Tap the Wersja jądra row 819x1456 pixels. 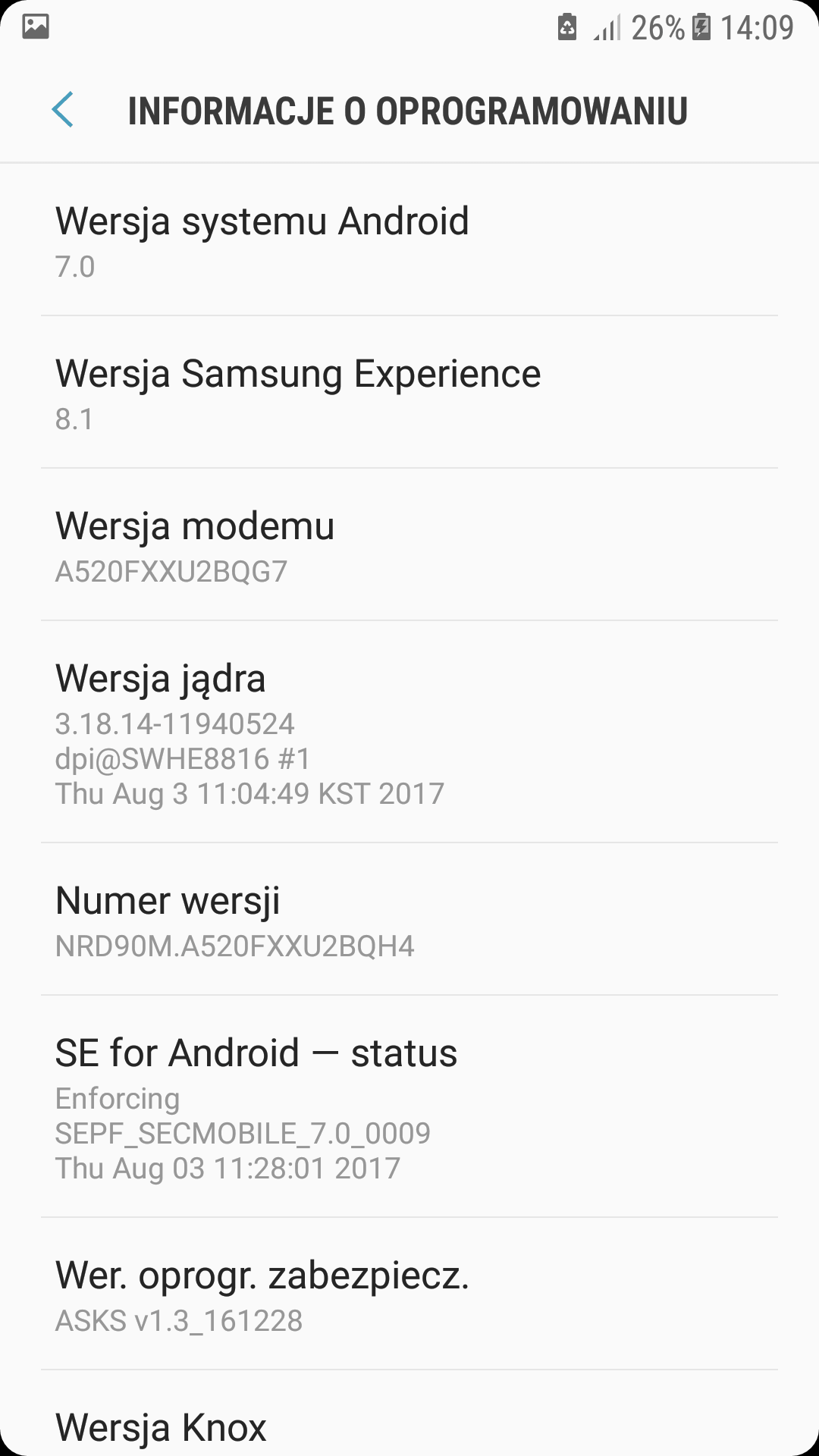[409, 732]
